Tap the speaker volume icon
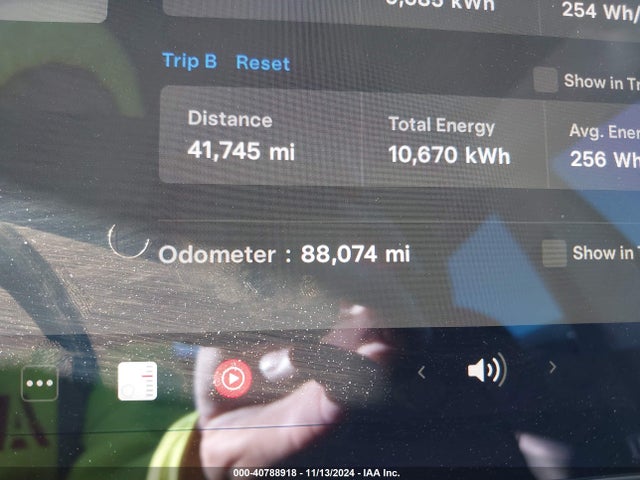The height and width of the screenshot is (480, 640). 486,371
